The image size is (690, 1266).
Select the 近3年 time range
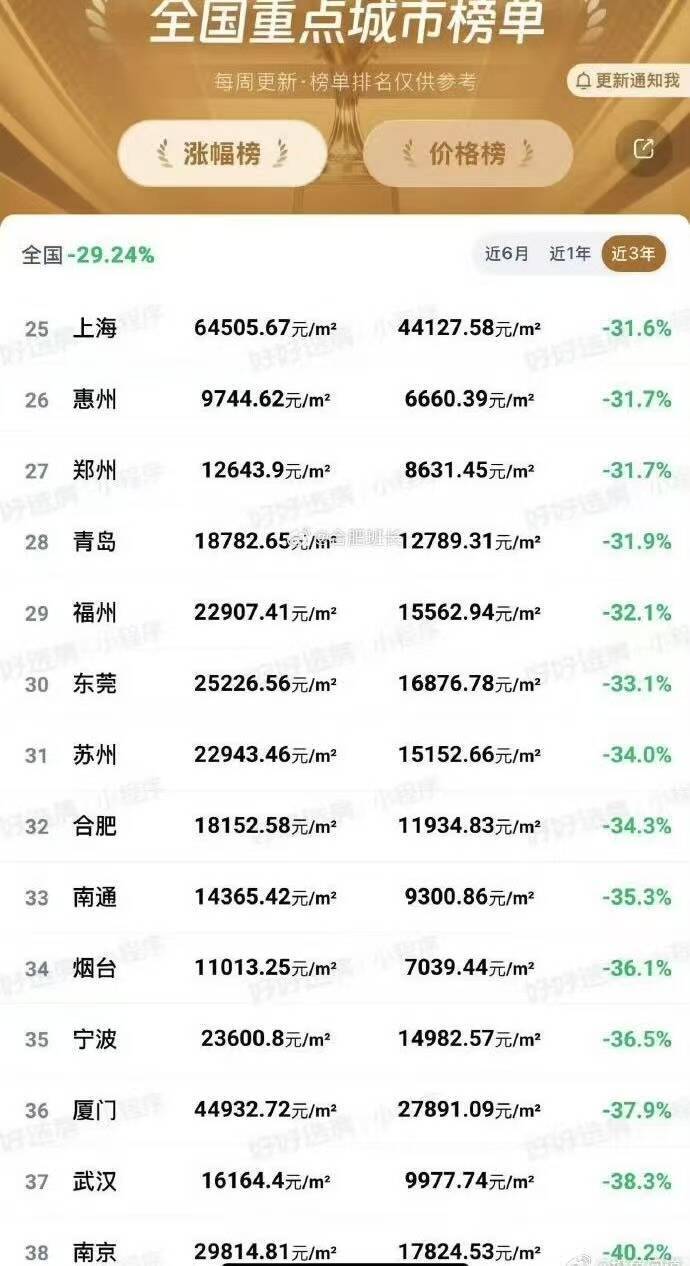(633, 254)
